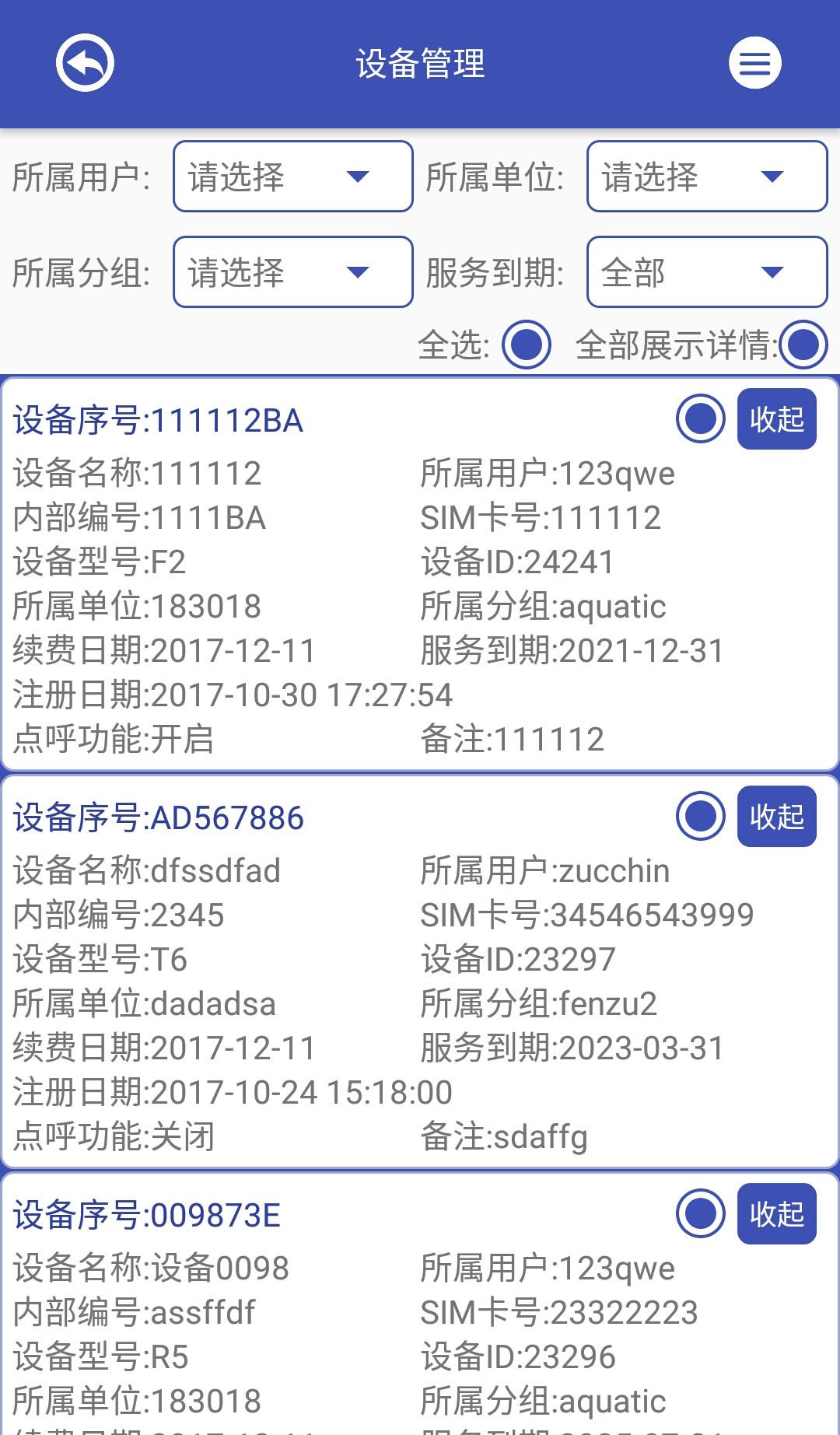Select device 009873E
Image resolution: width=840 pixels, height=1435 pixels.
coord(700,1214)
